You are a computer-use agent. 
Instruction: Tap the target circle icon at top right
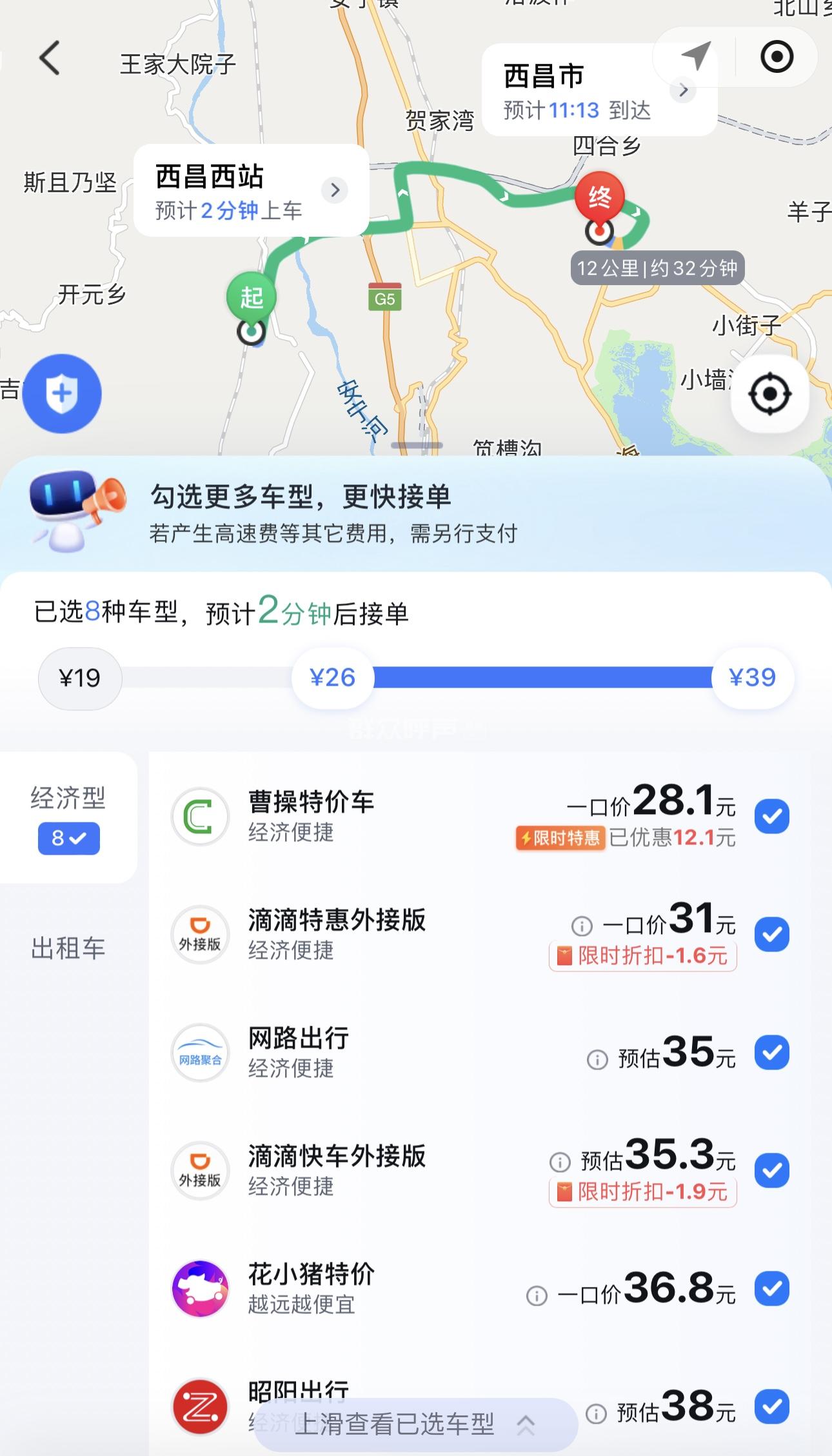(x=777, y=57)
